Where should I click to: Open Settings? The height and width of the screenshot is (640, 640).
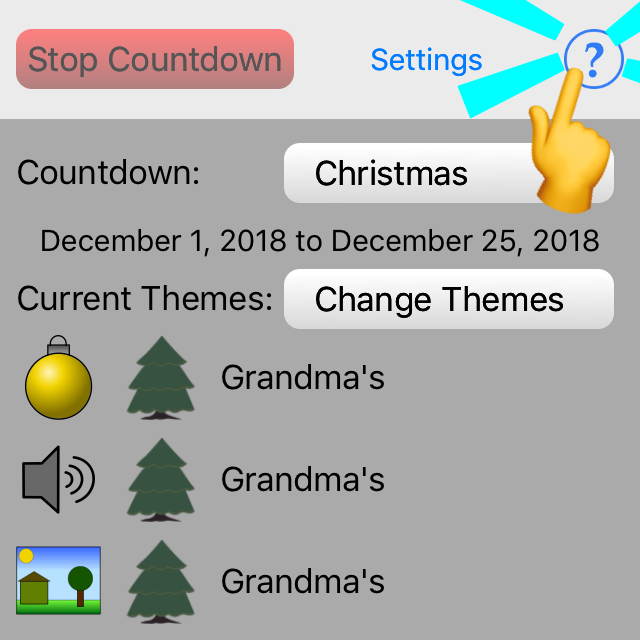(426, 60)
